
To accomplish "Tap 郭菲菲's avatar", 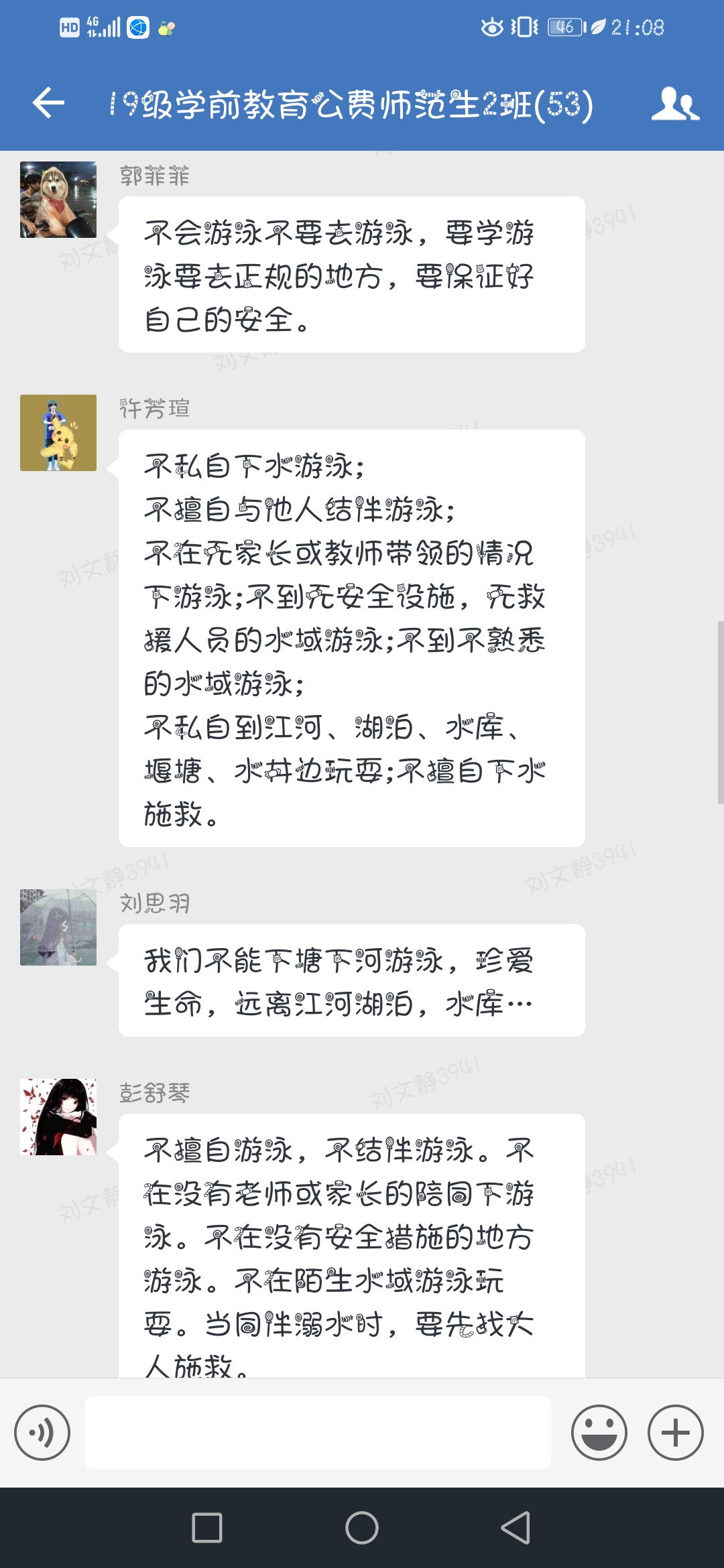I will (58, 200).
